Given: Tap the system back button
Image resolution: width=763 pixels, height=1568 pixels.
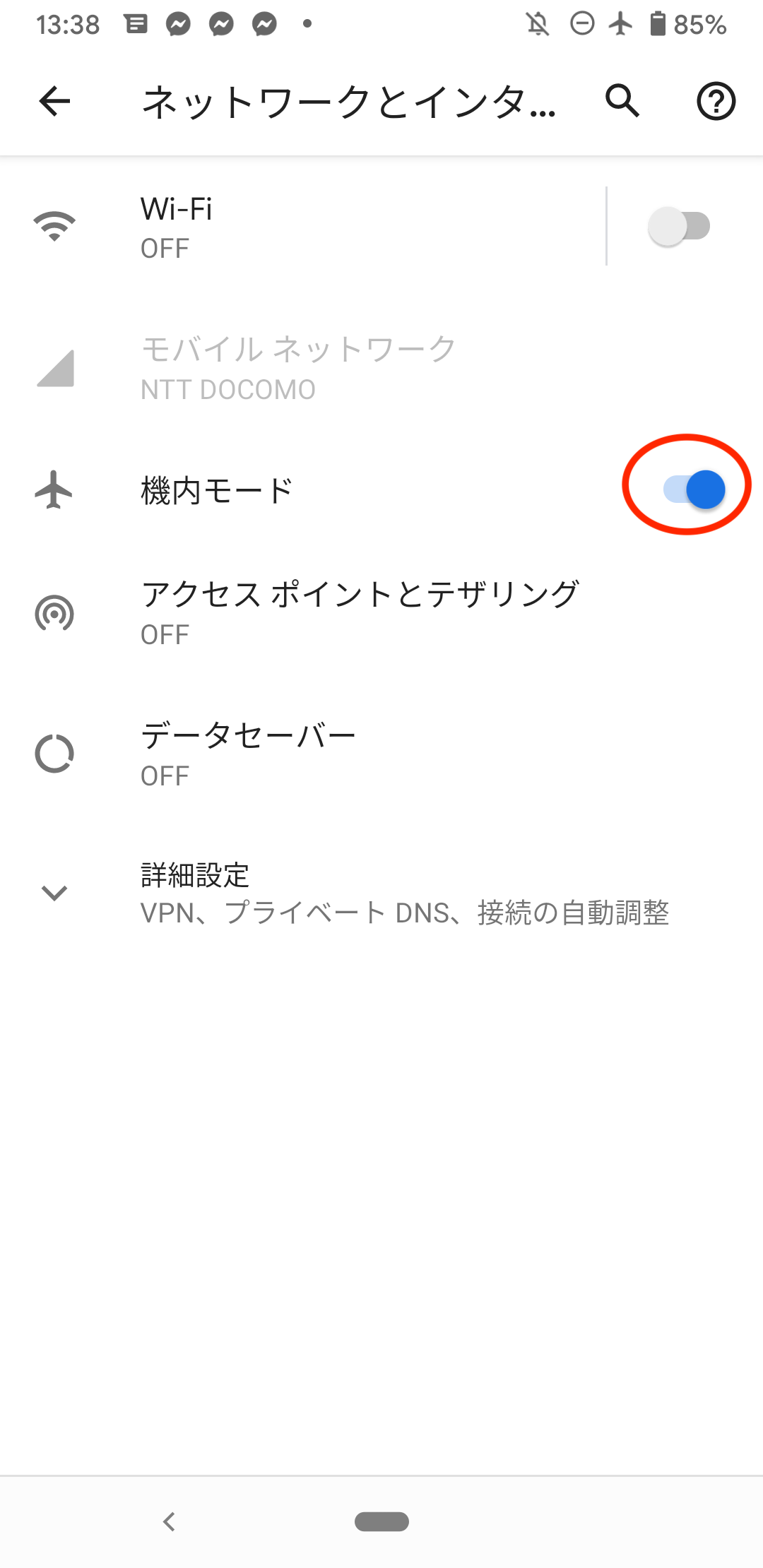Looking at the screenshot, I should tap(168, 1521).
